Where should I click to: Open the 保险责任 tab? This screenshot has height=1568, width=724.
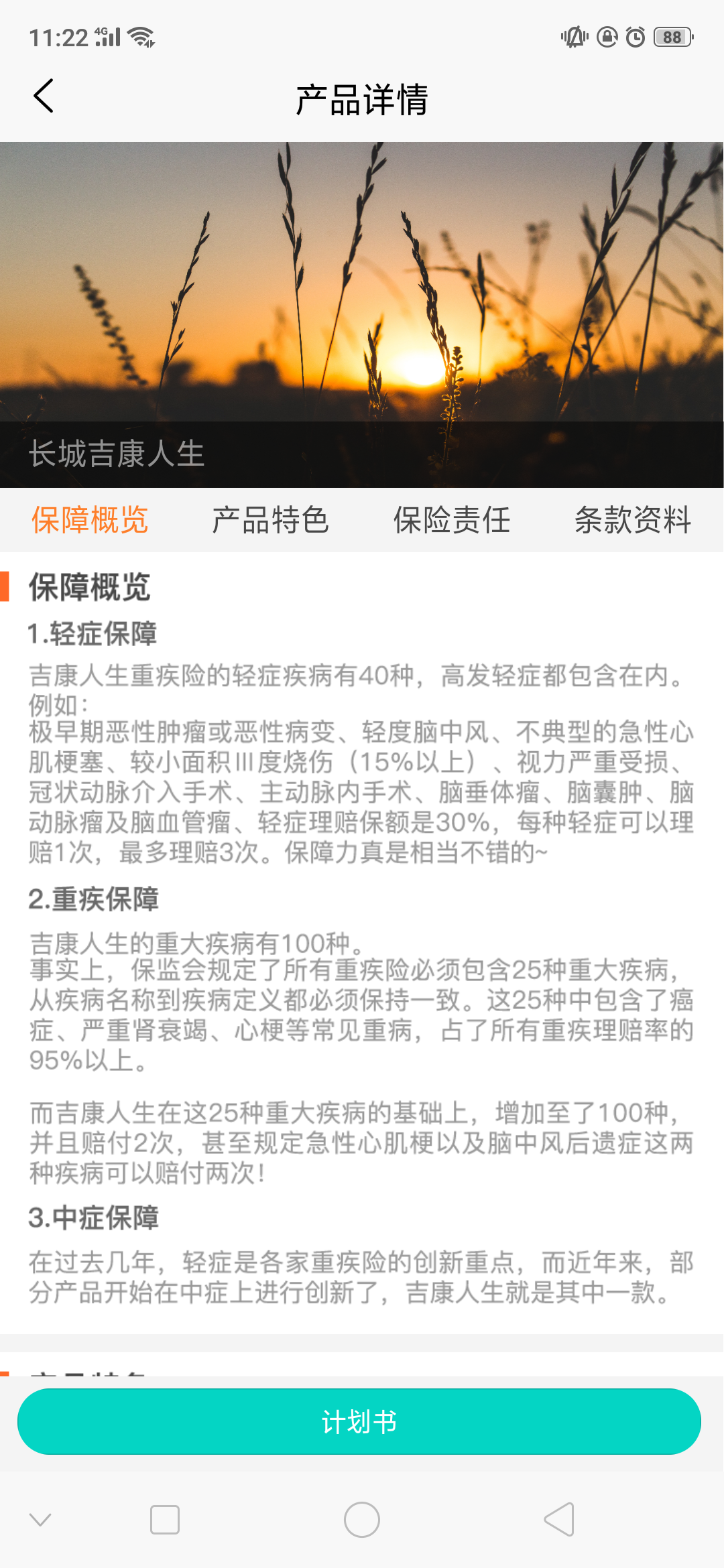click(x=452, y=520)
